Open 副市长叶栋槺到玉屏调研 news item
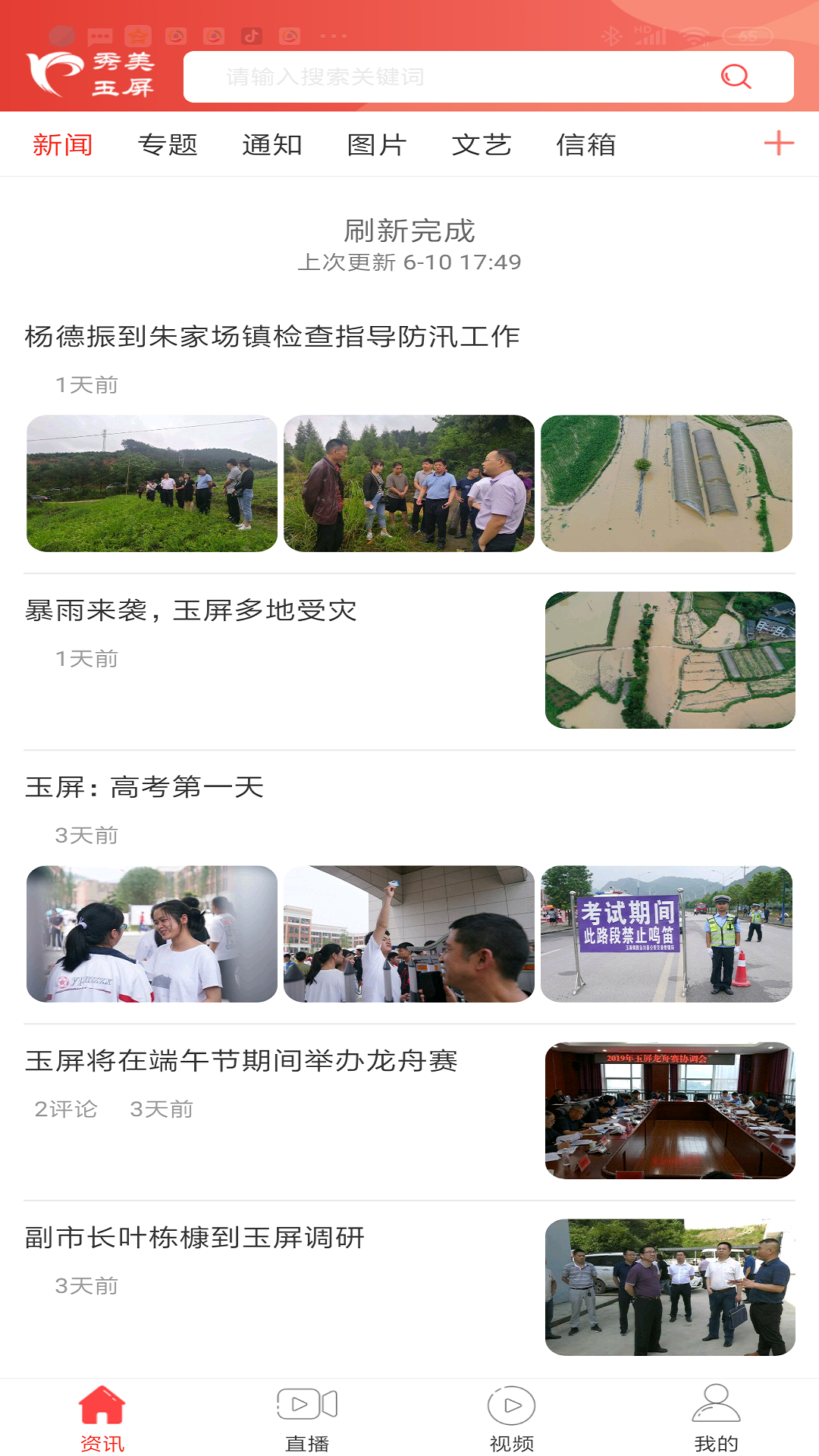The height and width of the screenshot is (1456, 819). click(195, 1238)
